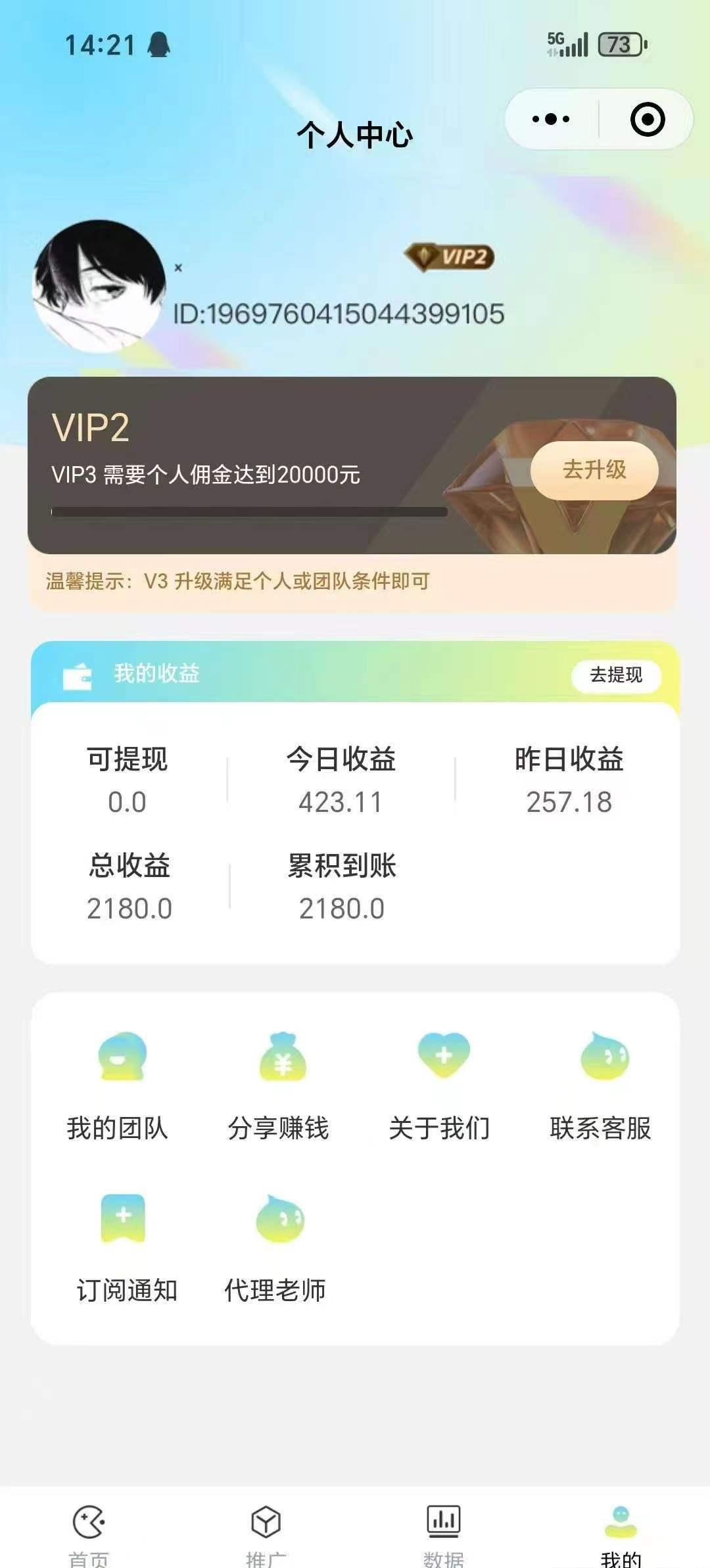Tap the profile avatar picture
Image resolution: width=710 pixels, height=1568 pixels.
click(x=100, y=286)
